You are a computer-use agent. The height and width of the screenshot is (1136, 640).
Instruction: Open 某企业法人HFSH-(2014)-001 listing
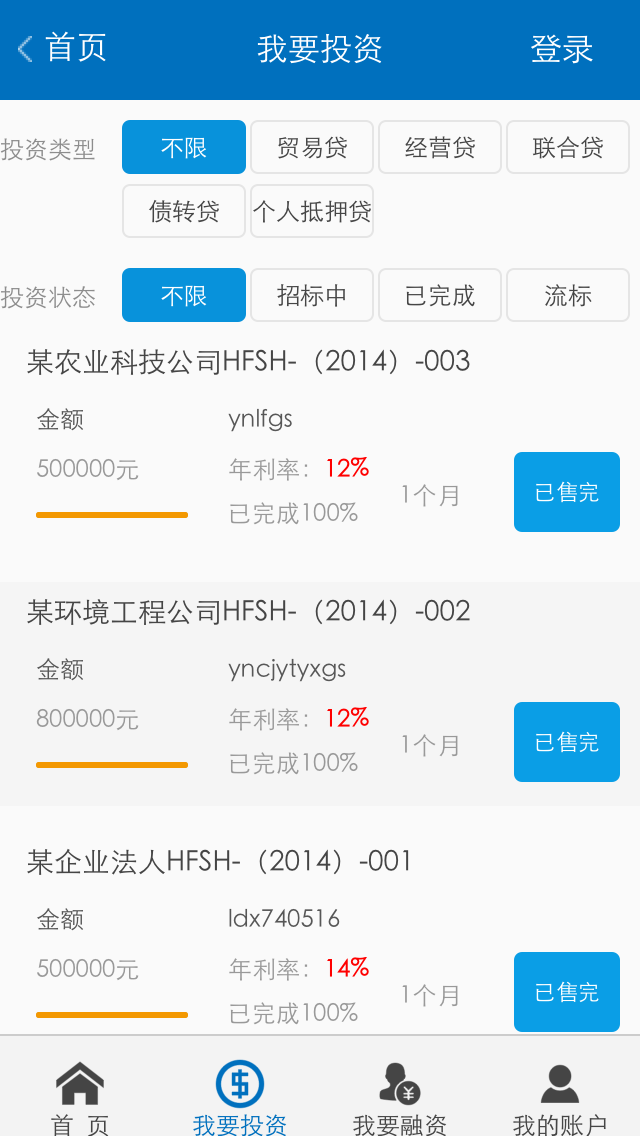(x=220, y=862)
